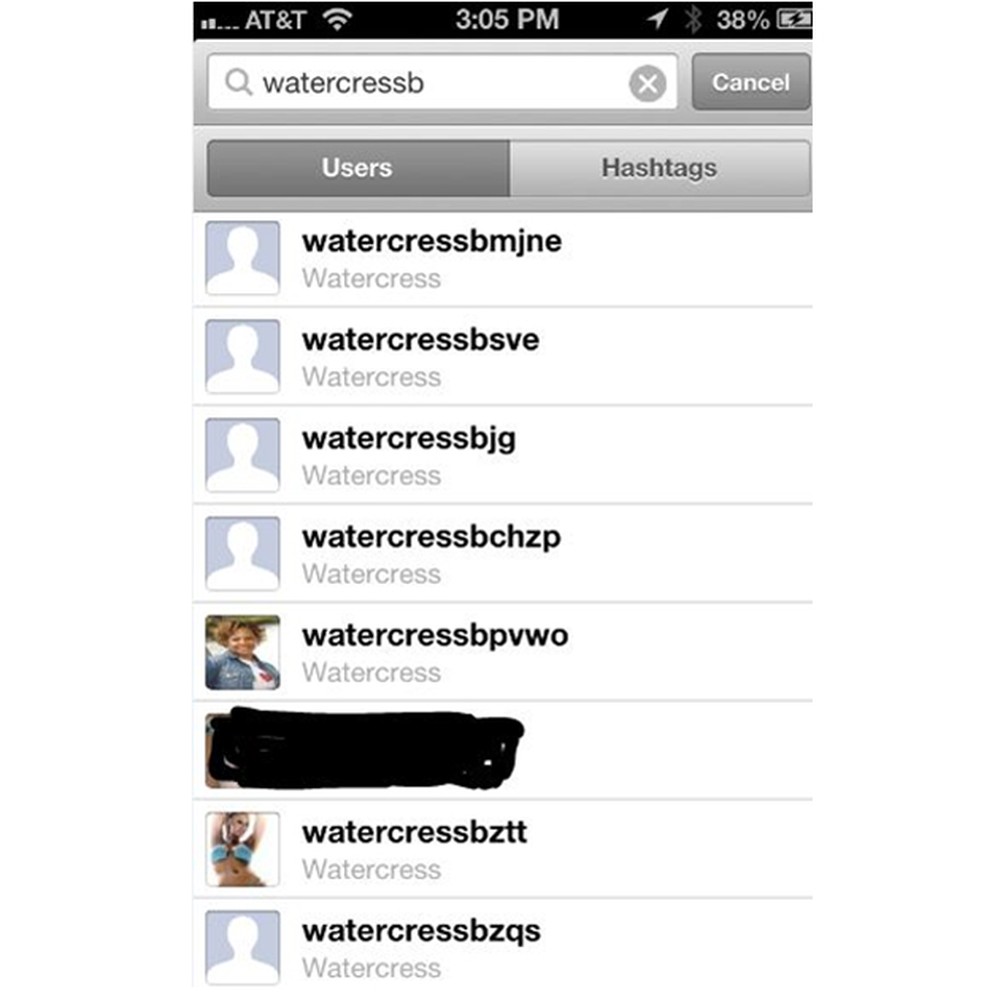This screenshot has width=984, height=1001.
Task: Open user watercressbchzp
Action: point(502,553)
